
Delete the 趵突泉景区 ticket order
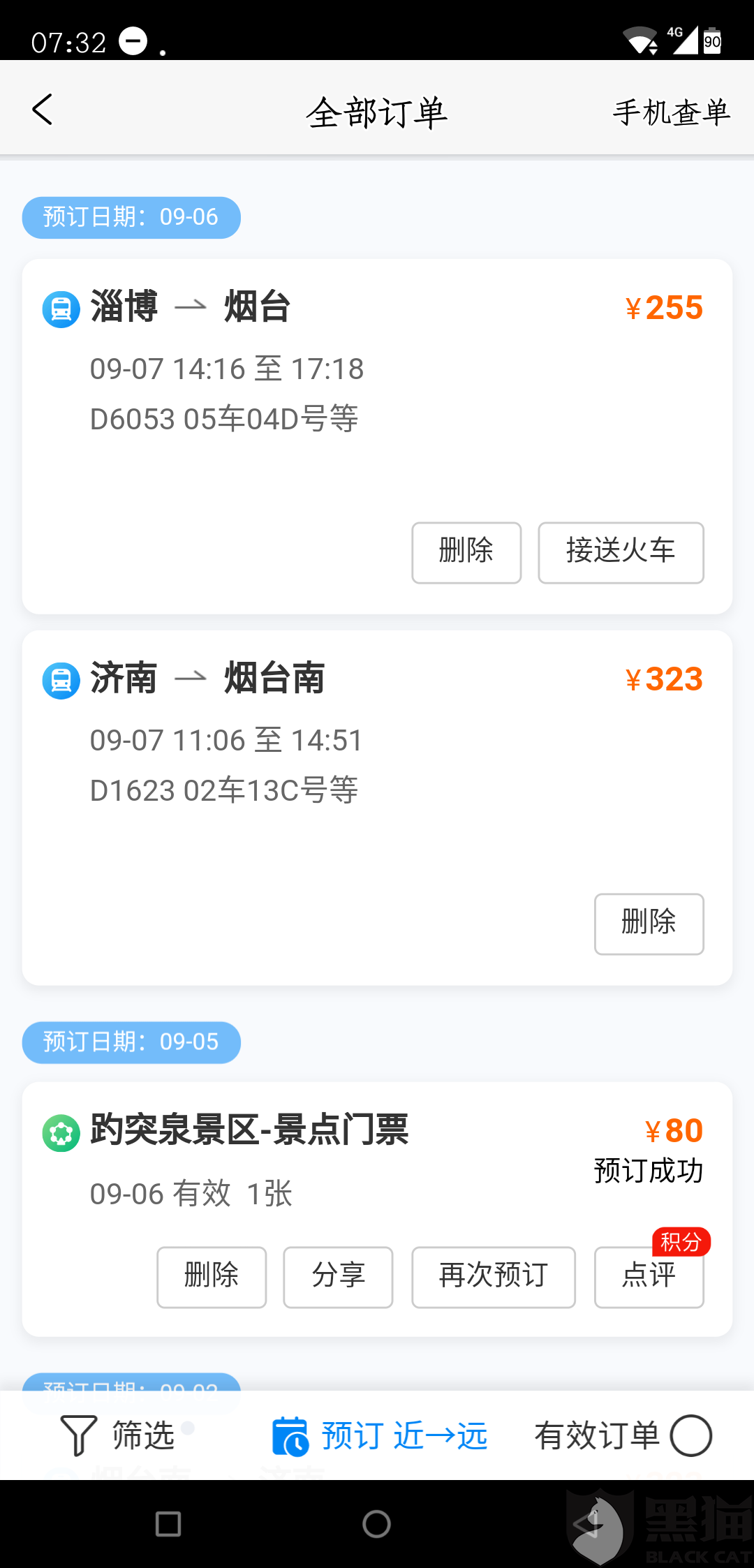point(211,1277)
